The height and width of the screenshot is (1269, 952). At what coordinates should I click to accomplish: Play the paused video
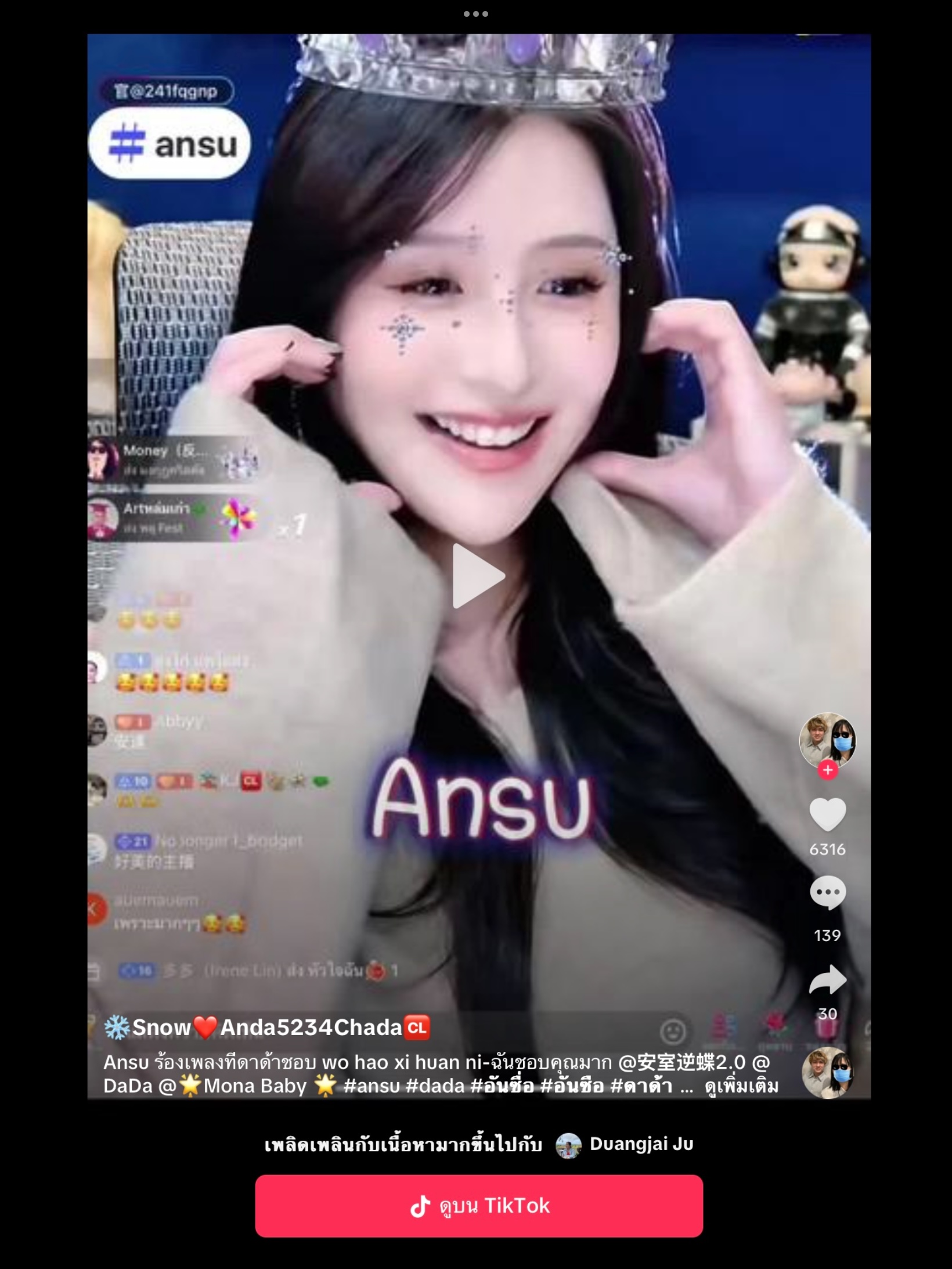click(x=478, y=576)
